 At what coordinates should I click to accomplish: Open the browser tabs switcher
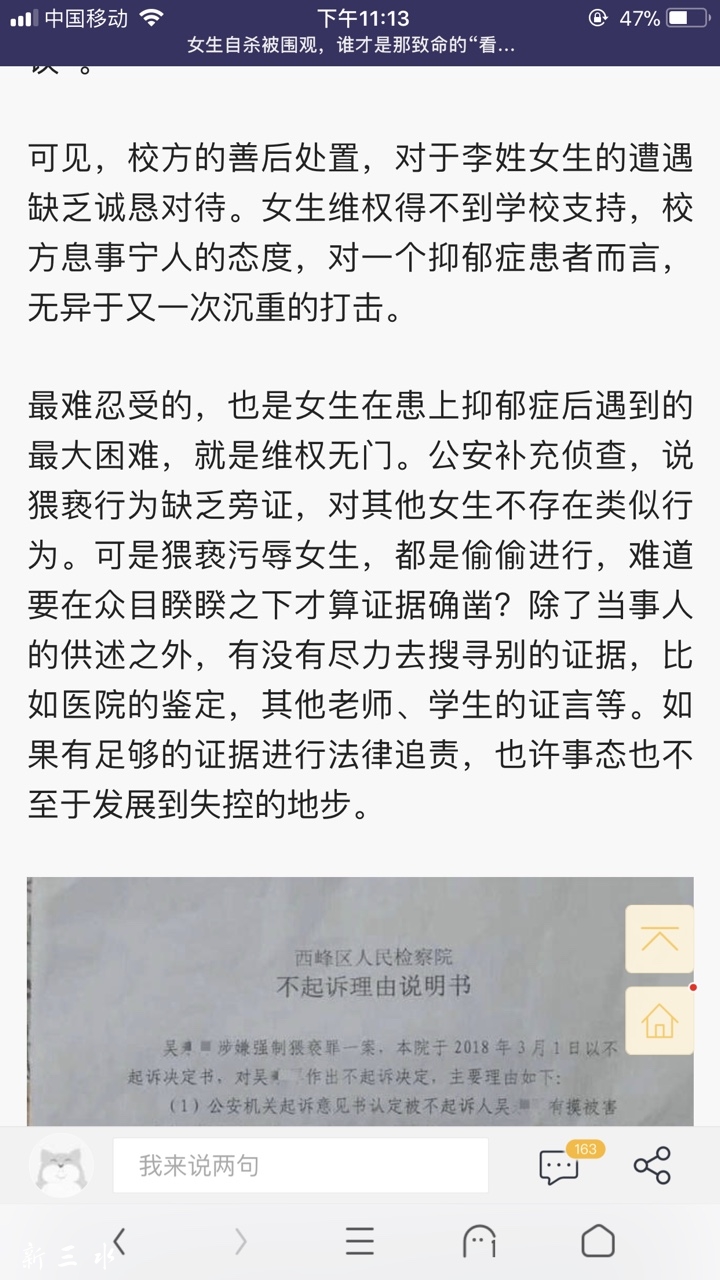479,1242
